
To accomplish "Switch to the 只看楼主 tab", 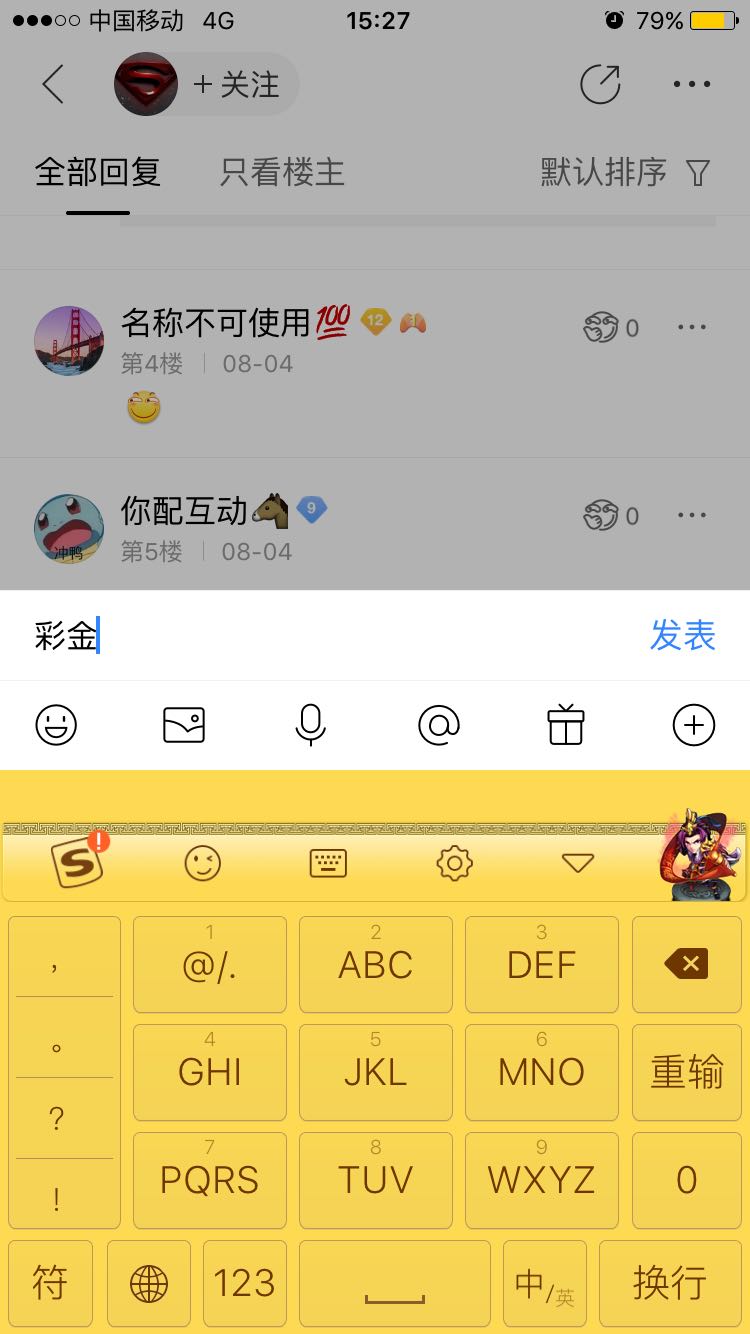I will tap(282, 173).
